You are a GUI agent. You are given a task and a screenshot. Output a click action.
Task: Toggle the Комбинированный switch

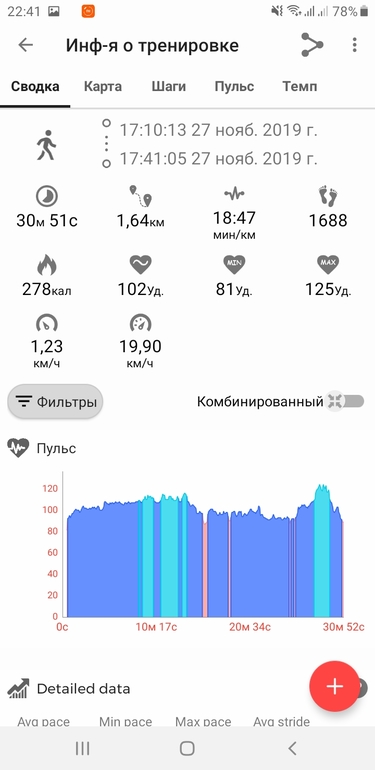click(346, 401)
